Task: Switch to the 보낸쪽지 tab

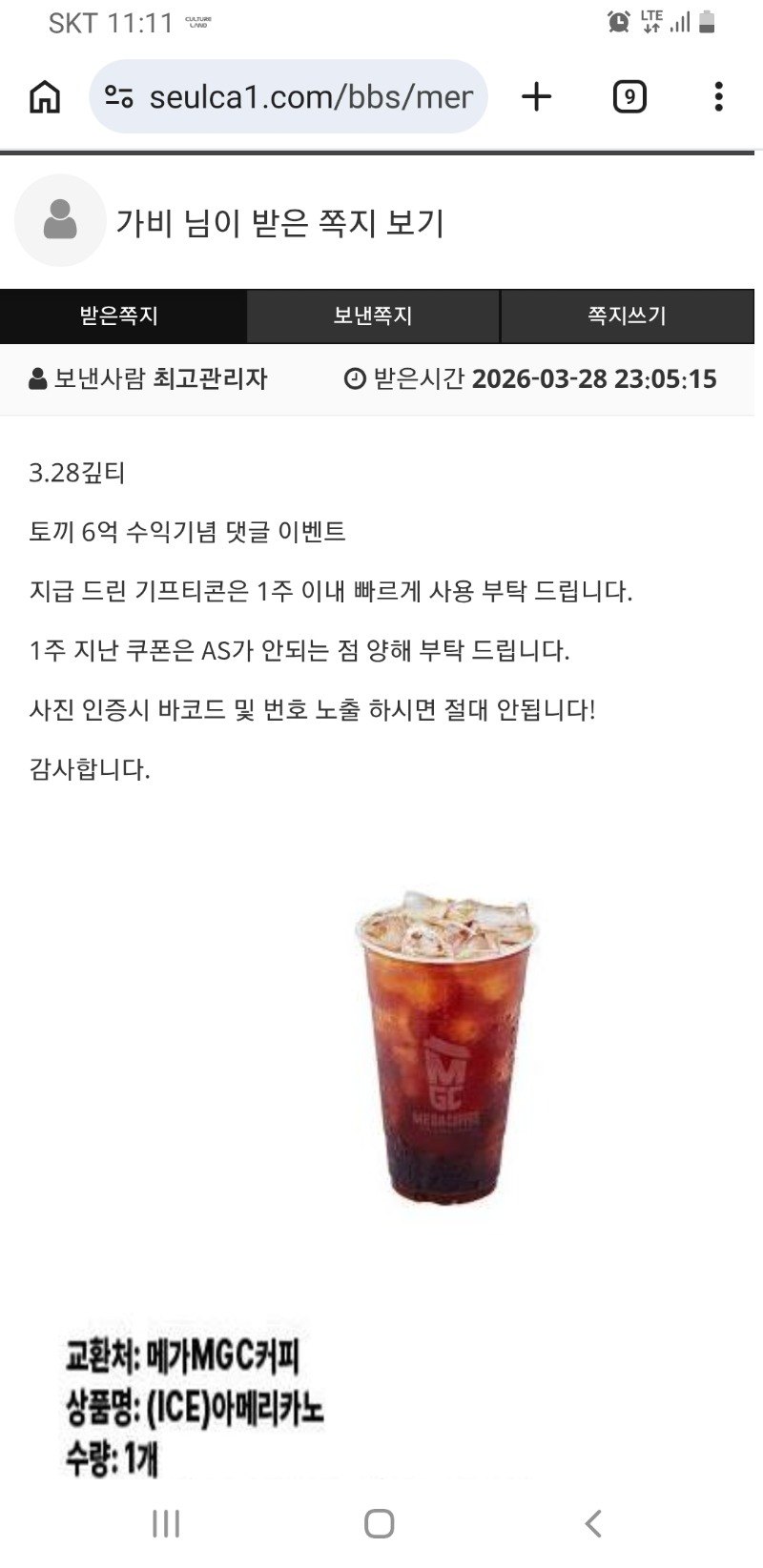Action: click(x=373, y=316)
